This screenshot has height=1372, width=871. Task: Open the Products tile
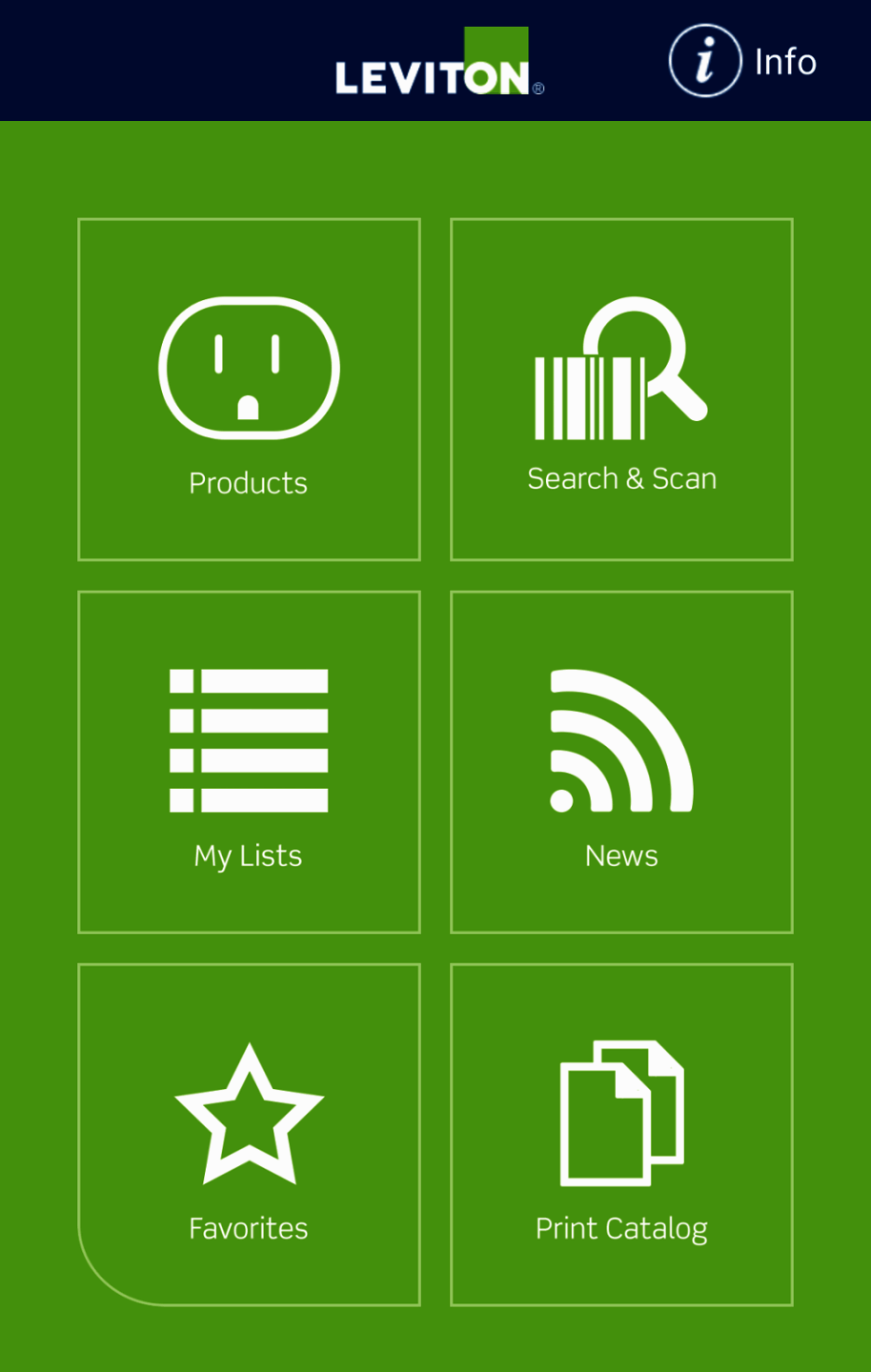click(x=249, y=390)
